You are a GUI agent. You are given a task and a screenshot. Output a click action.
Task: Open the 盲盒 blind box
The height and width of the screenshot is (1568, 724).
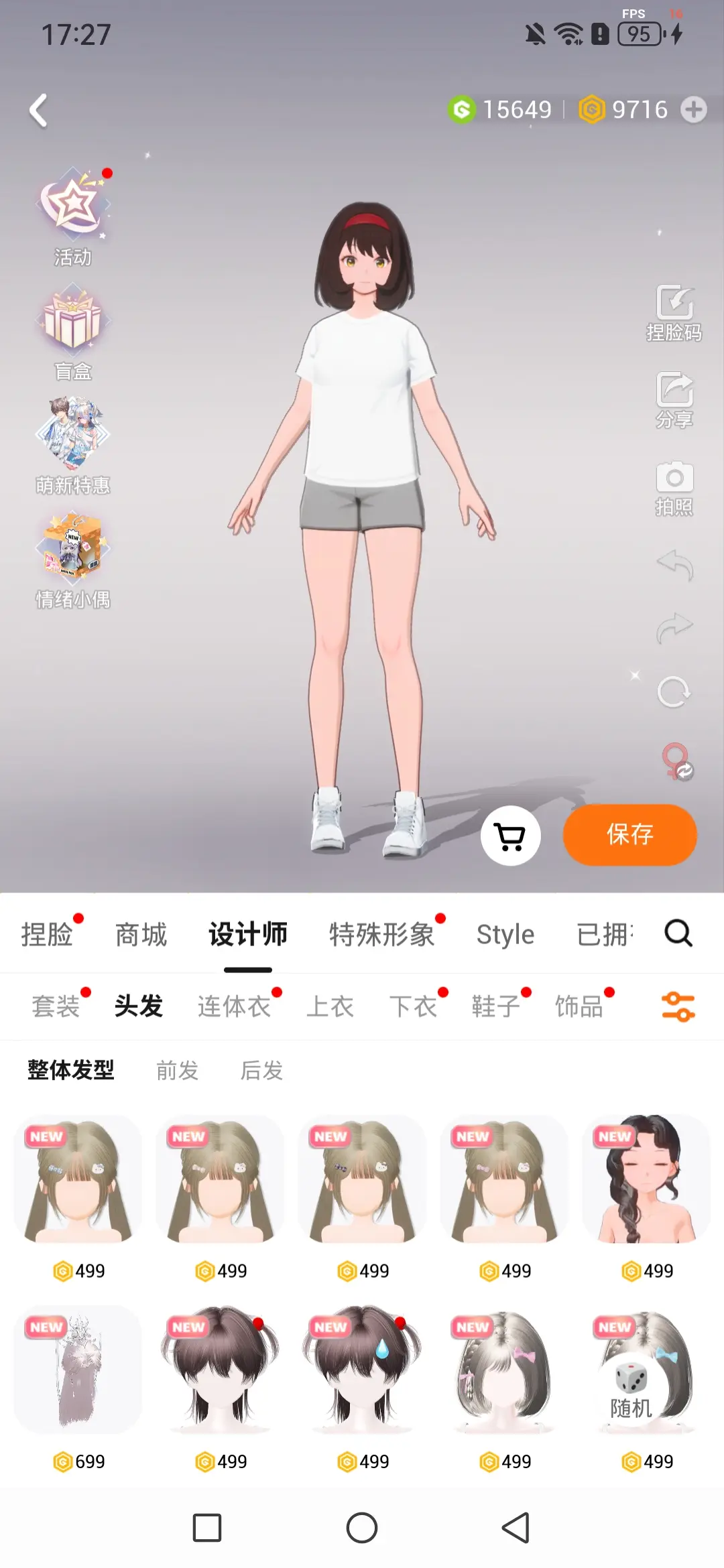click(x=72, y=332)
